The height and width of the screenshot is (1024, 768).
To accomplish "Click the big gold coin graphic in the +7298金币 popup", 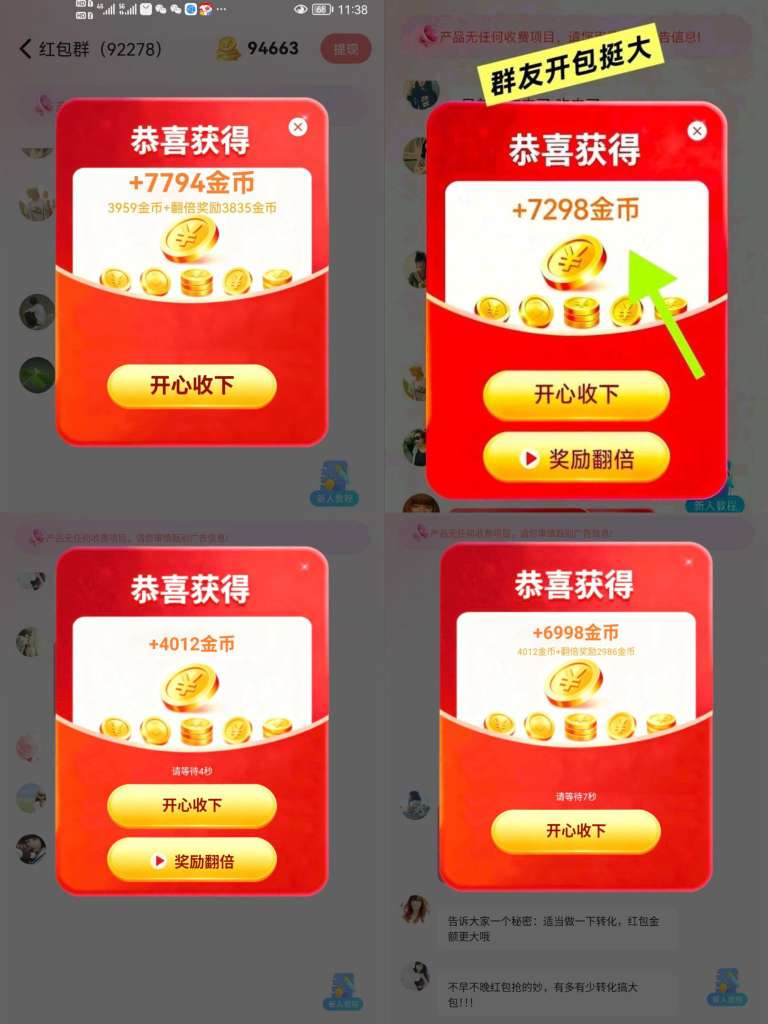I will tap(572, 260).
